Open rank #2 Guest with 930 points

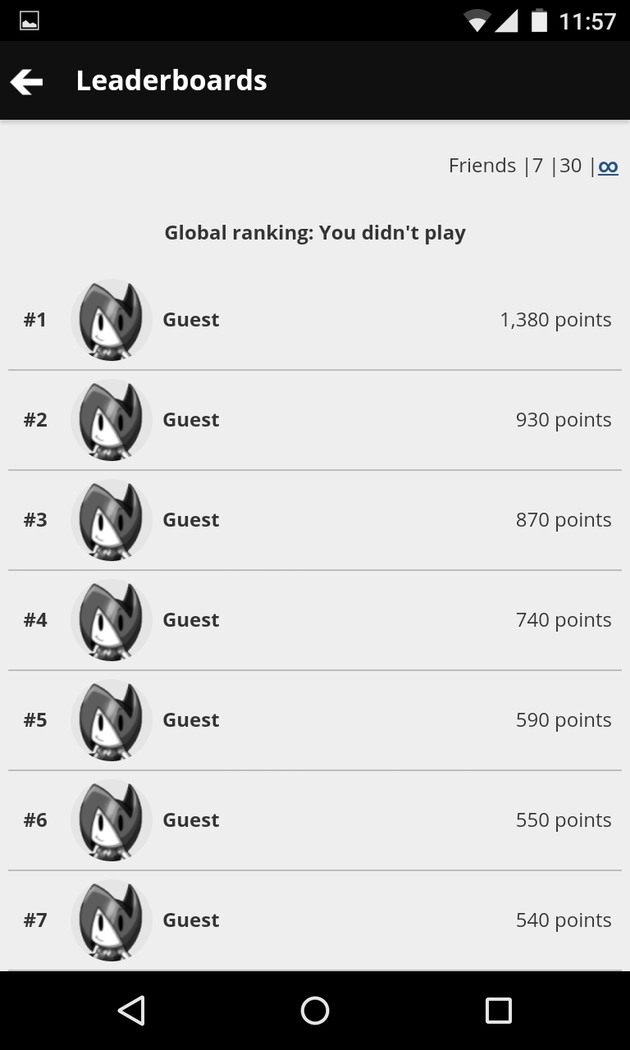click(x=315, y=420)
